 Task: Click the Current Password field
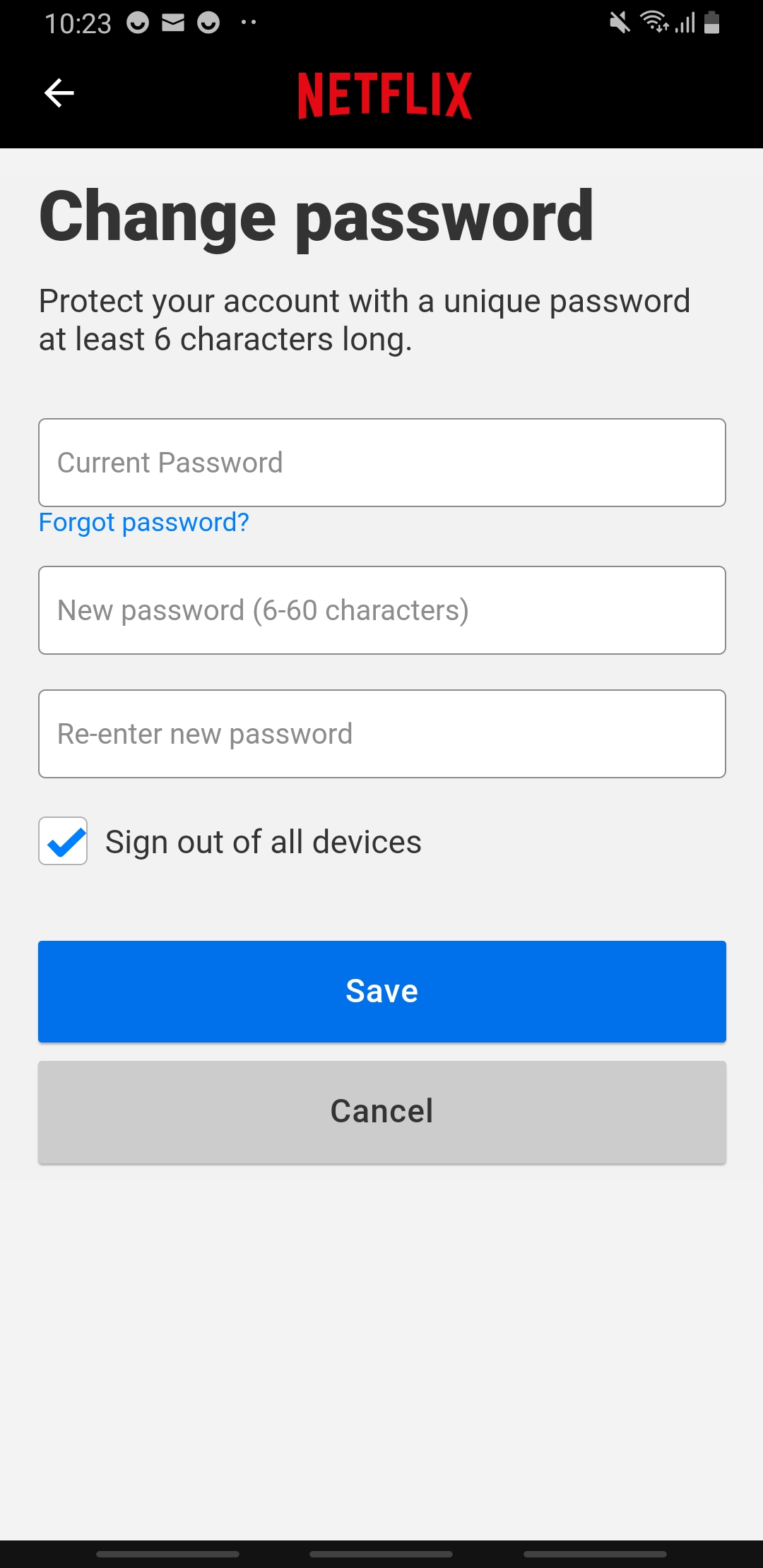(x=381, y=463)
